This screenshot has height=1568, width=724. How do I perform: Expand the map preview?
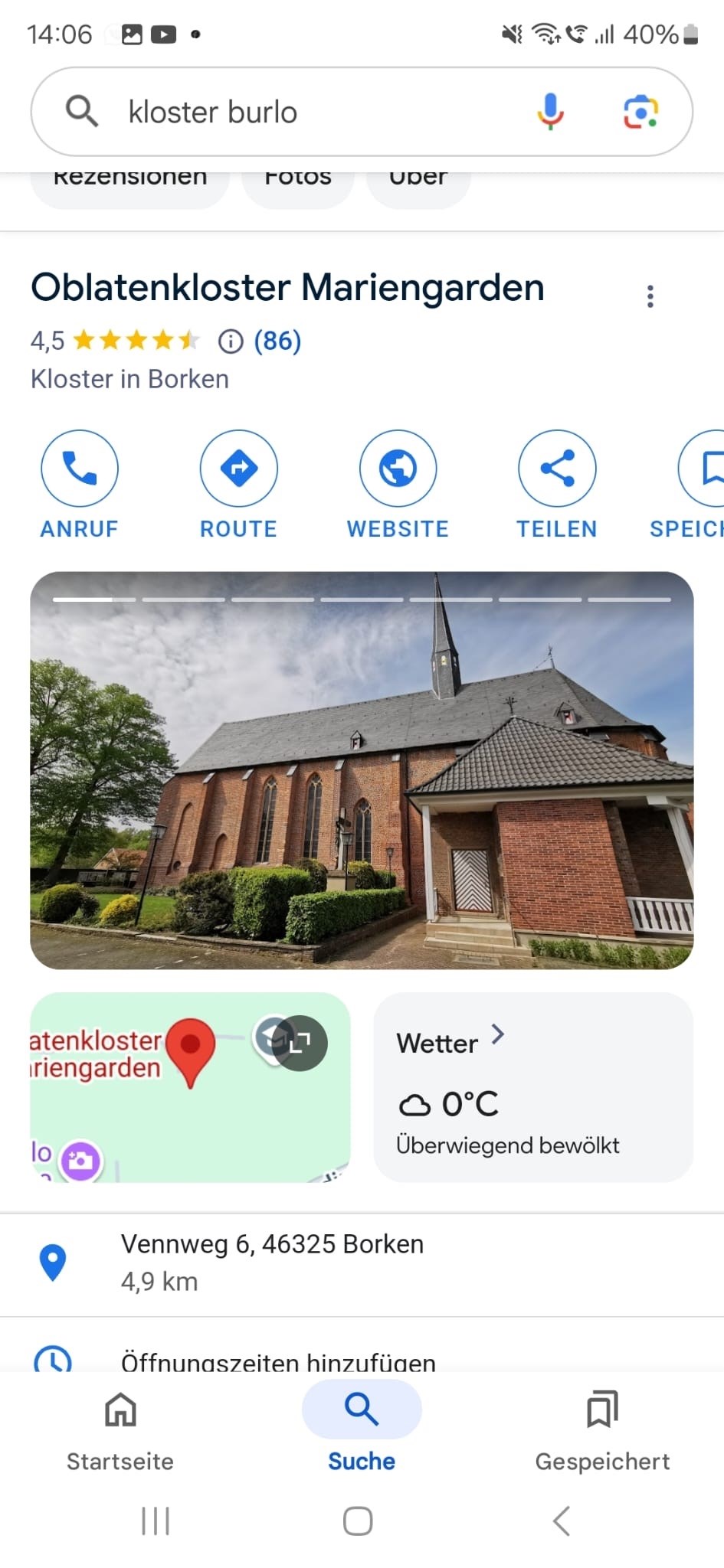300,1043
